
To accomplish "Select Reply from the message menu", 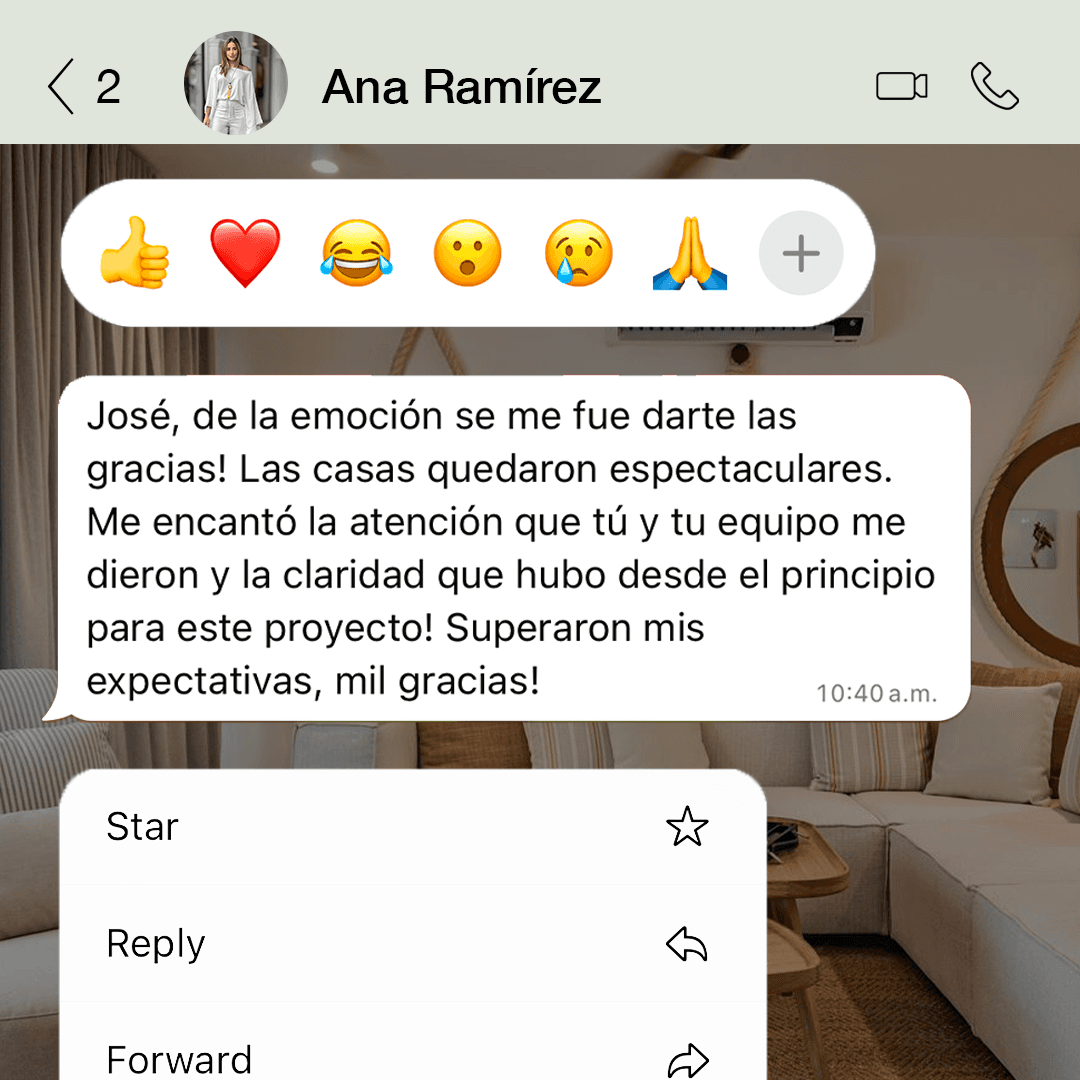I will tap(412, 944).
